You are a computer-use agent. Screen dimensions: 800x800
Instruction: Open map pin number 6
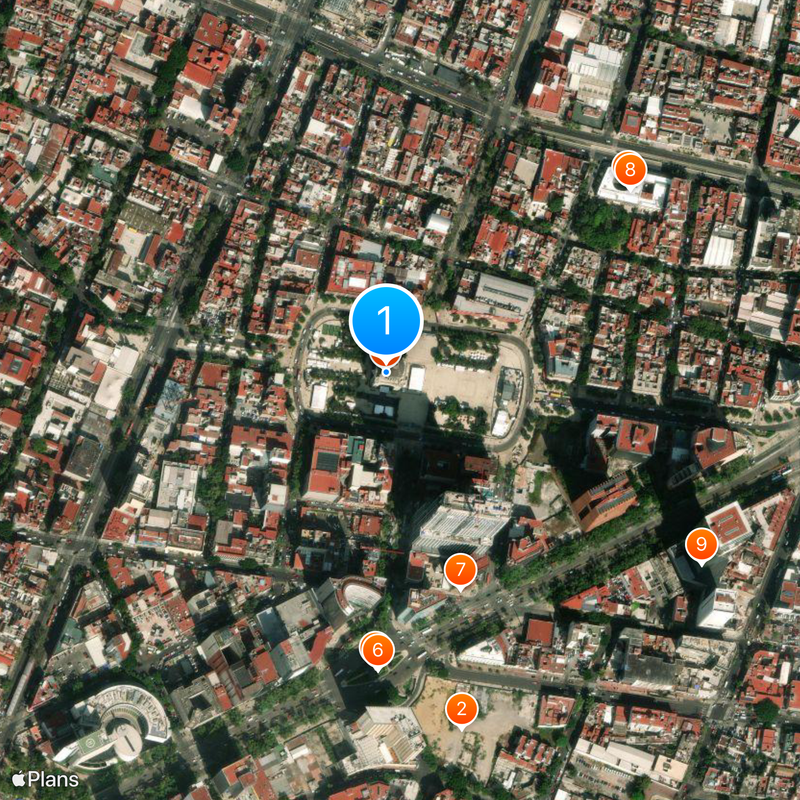[x=377, y=651]
